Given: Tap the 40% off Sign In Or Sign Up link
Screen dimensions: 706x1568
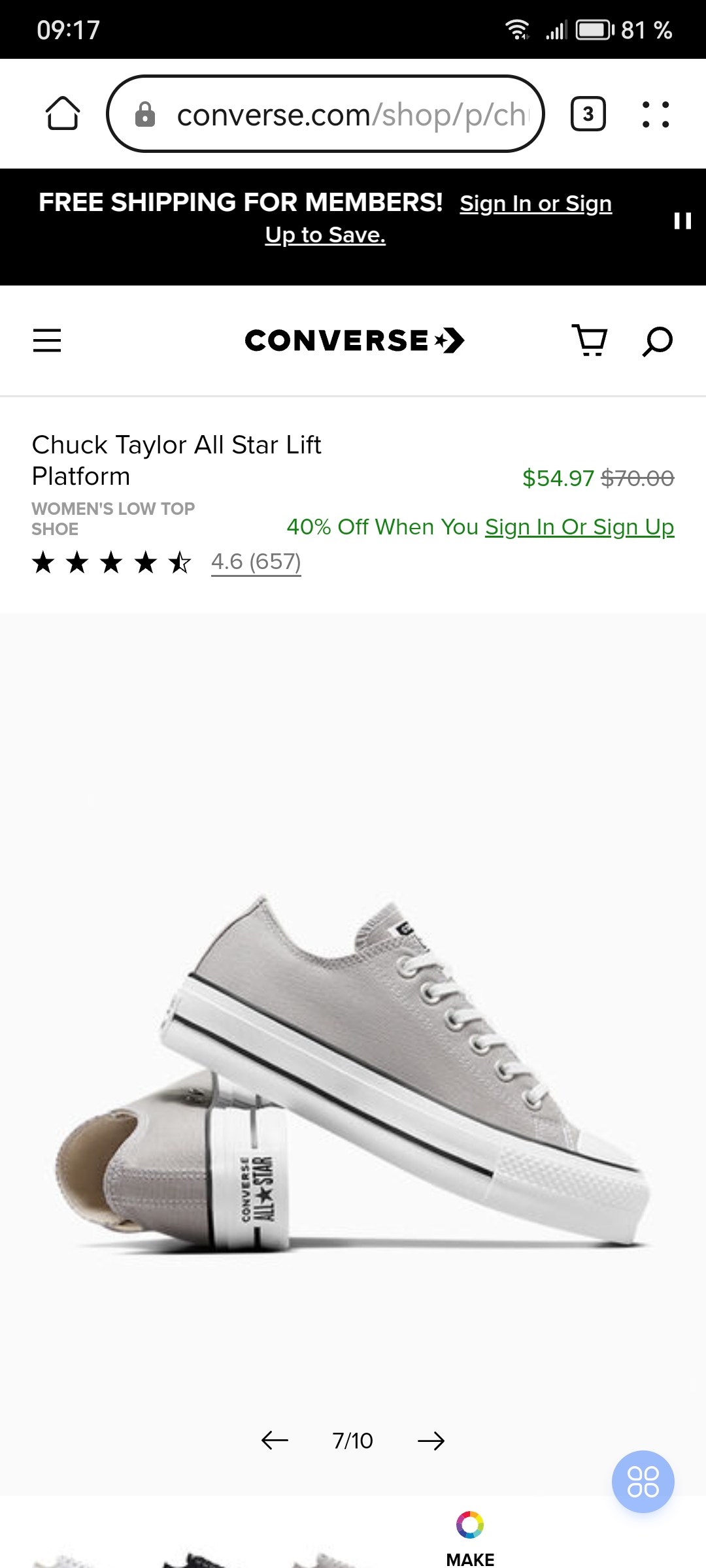Looking at the screenshot, I should click(579, 527).
